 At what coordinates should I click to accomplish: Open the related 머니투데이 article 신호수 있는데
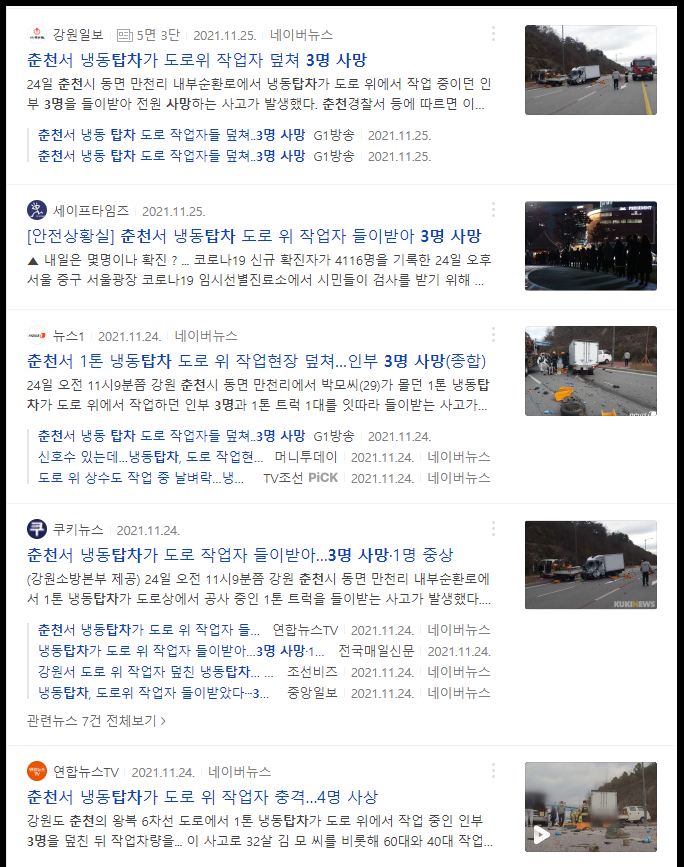[150, 457]
